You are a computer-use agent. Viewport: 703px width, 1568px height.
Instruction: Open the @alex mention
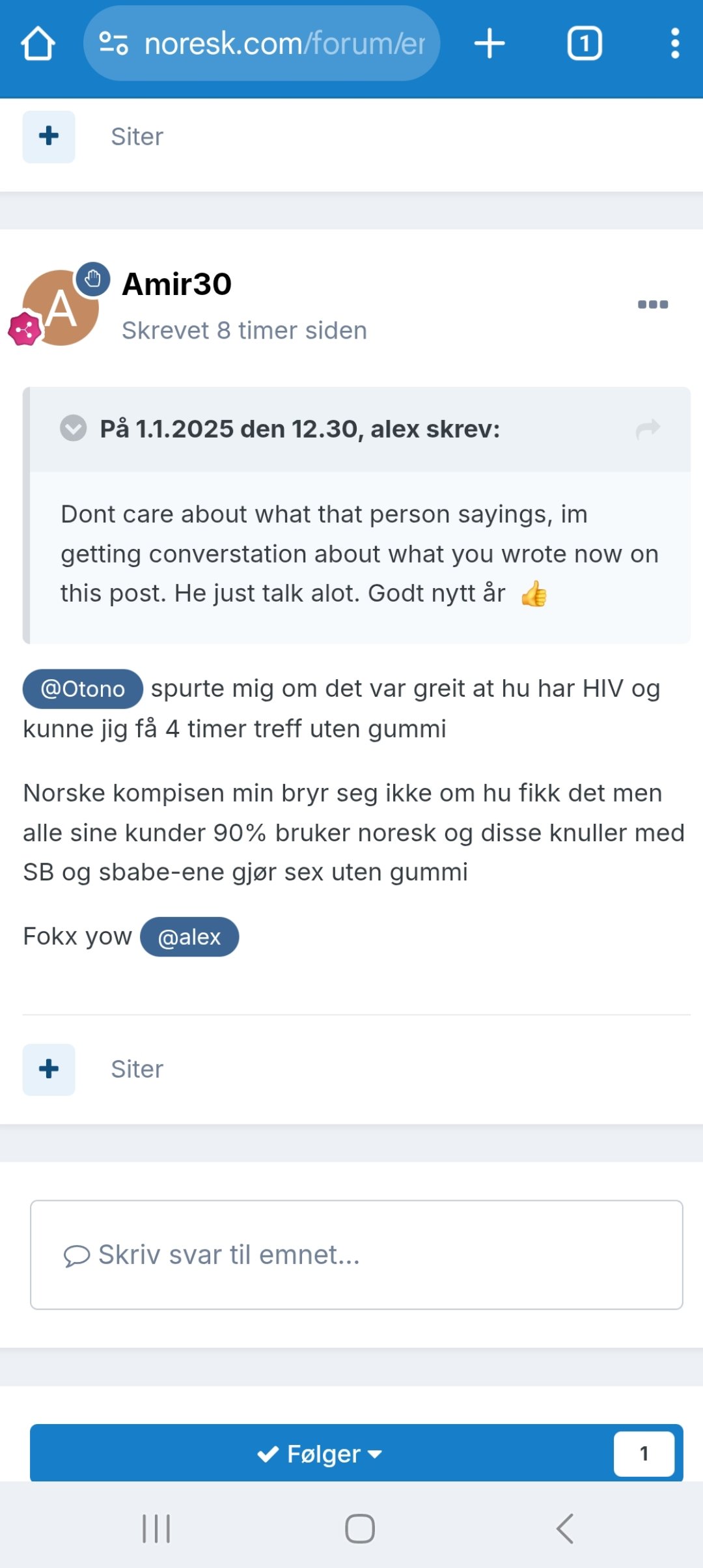click(189, 937)
